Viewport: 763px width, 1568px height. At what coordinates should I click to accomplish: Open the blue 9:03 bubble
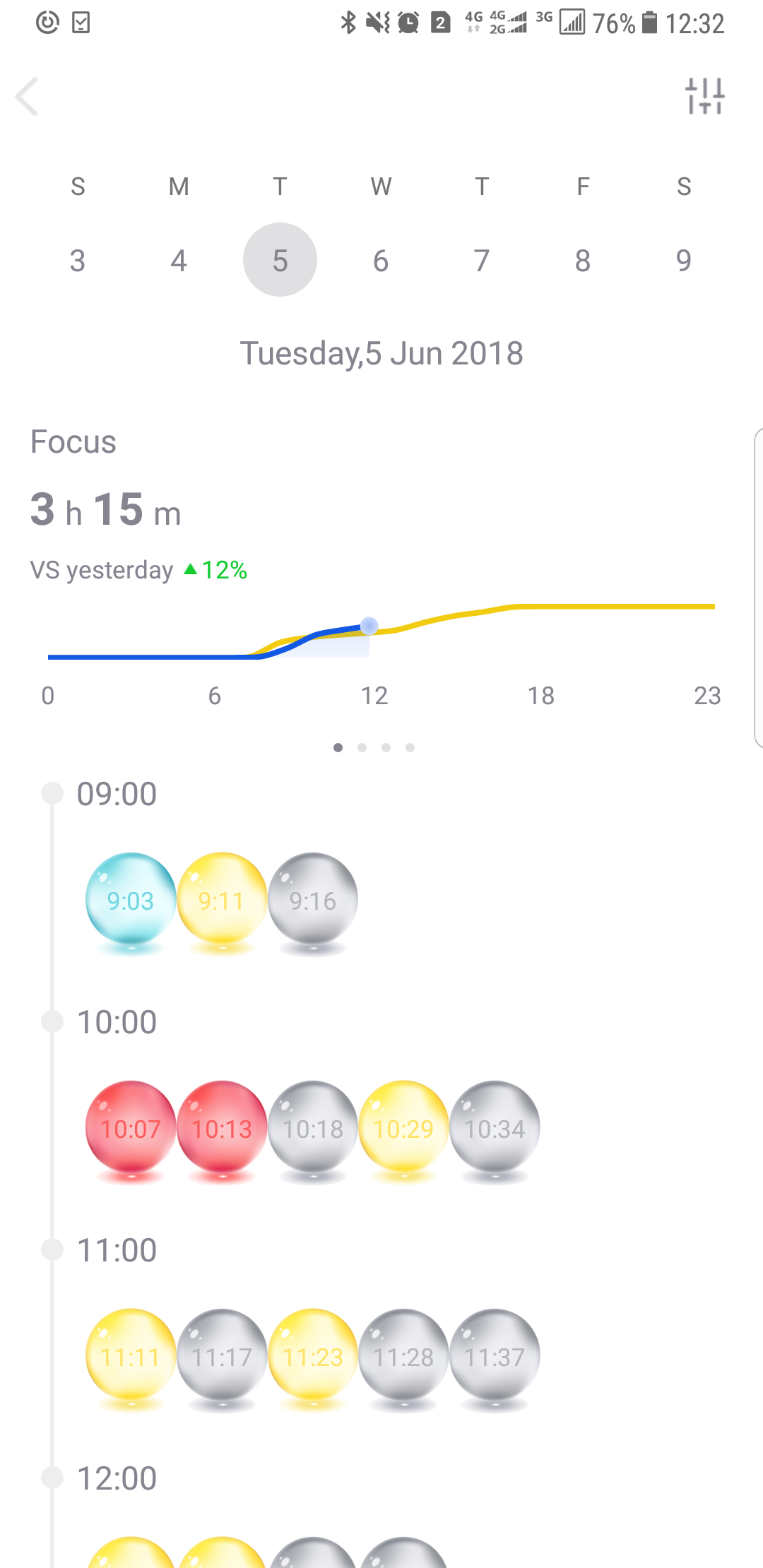131,899
